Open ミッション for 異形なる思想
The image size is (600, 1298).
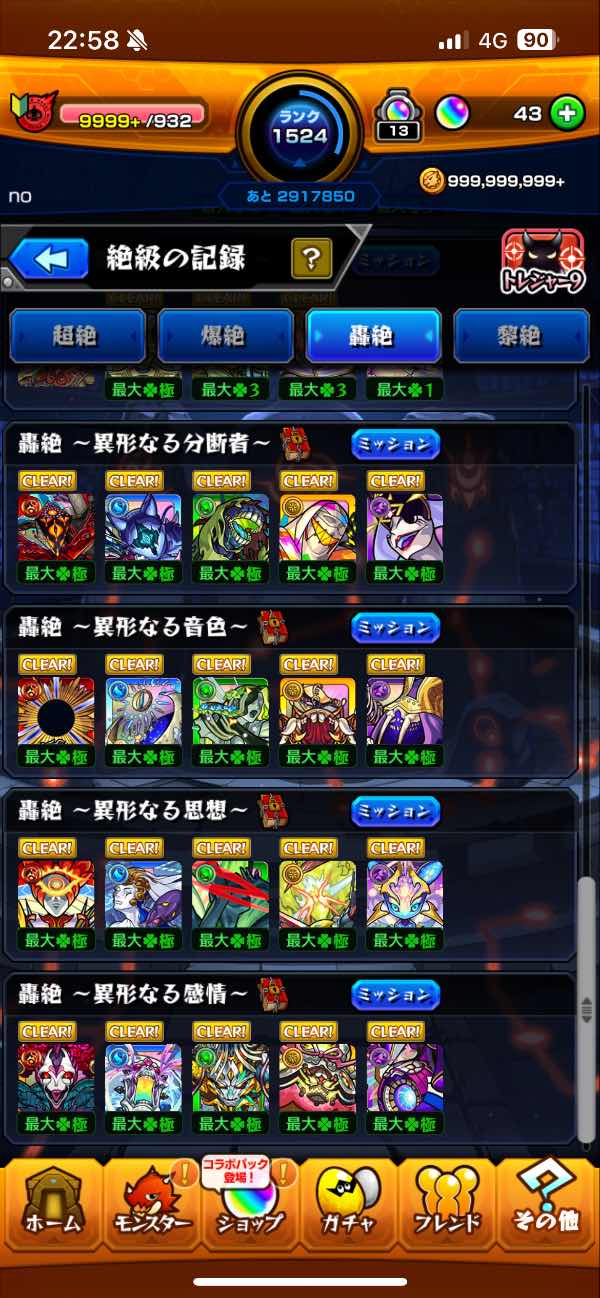pos(395,812)
